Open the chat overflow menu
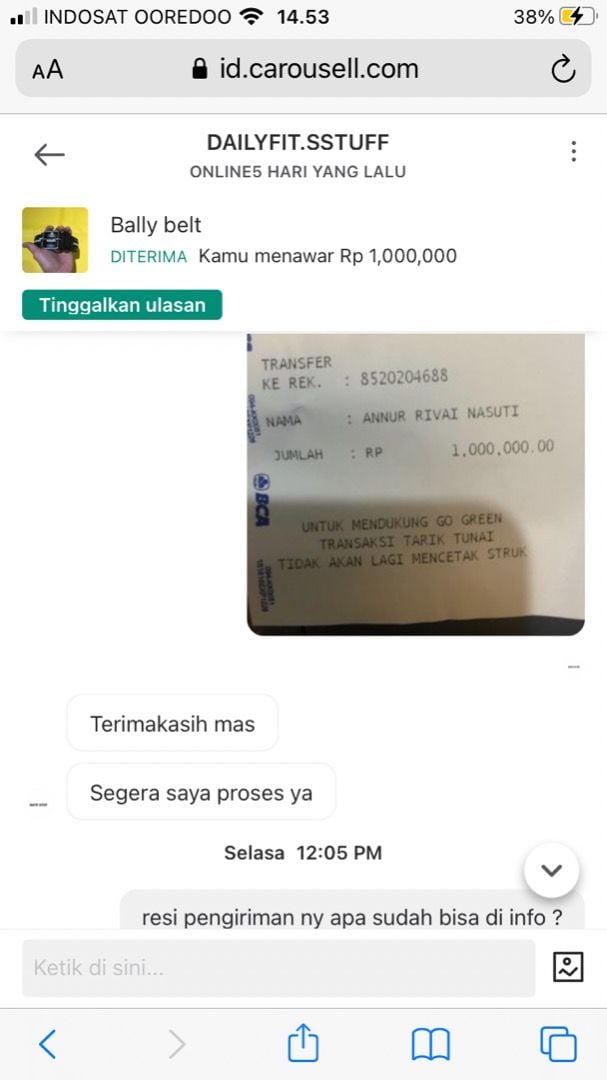 [573, 151]
